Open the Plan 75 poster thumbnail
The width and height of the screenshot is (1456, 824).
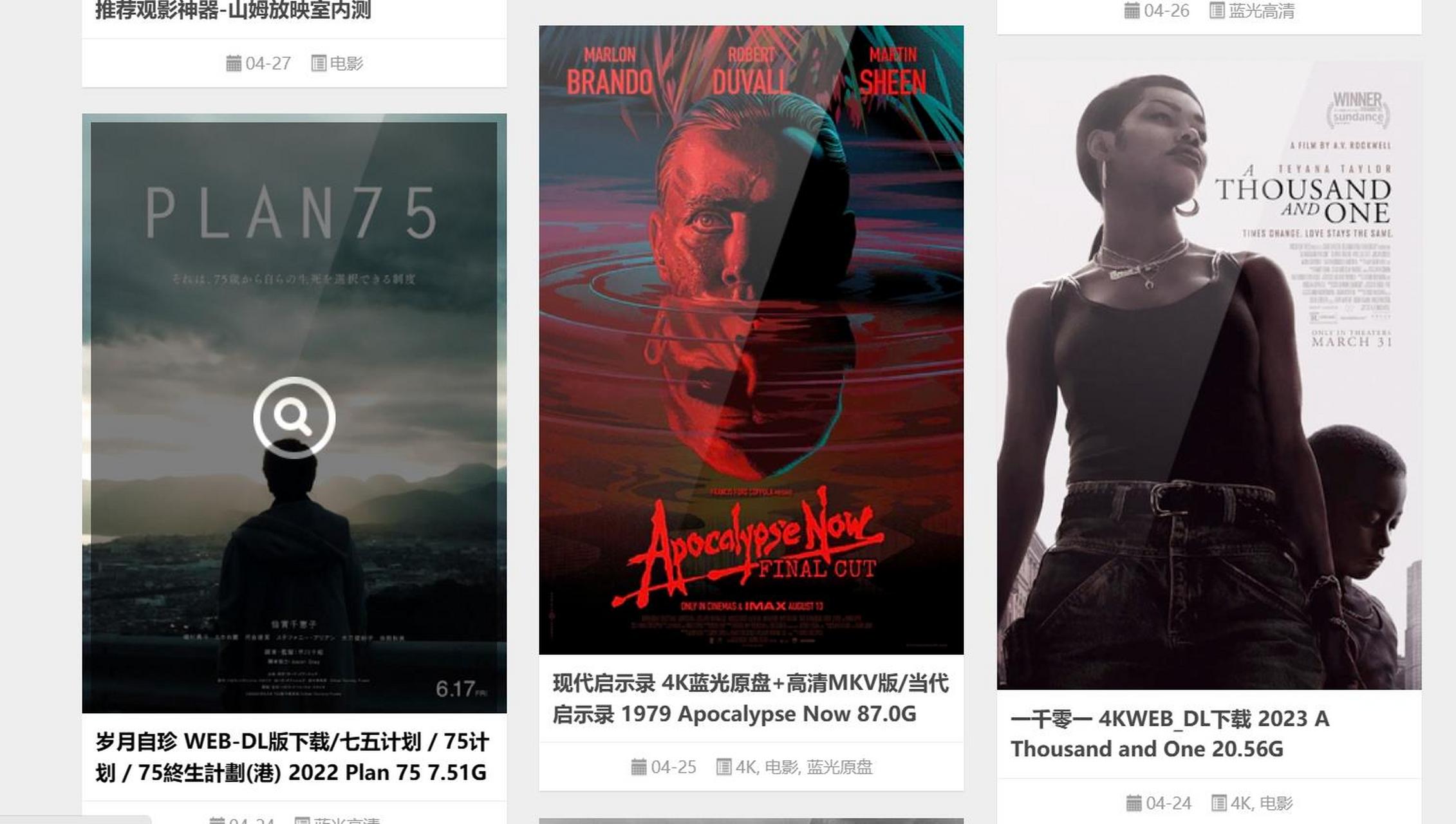(294, 413)
